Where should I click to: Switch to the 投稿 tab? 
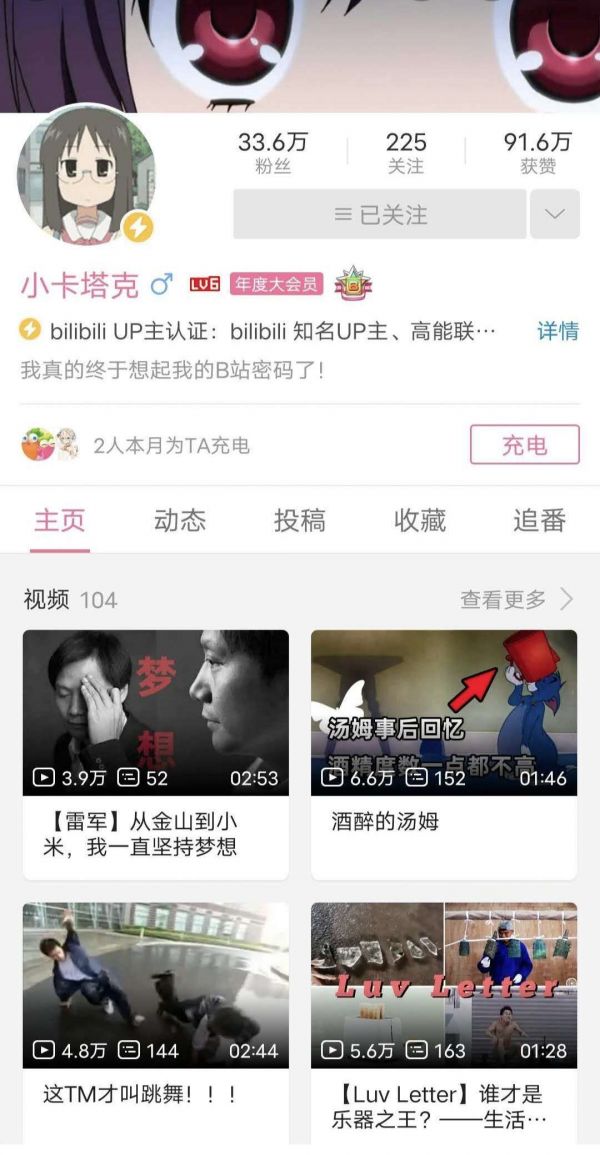pos(300,520)
